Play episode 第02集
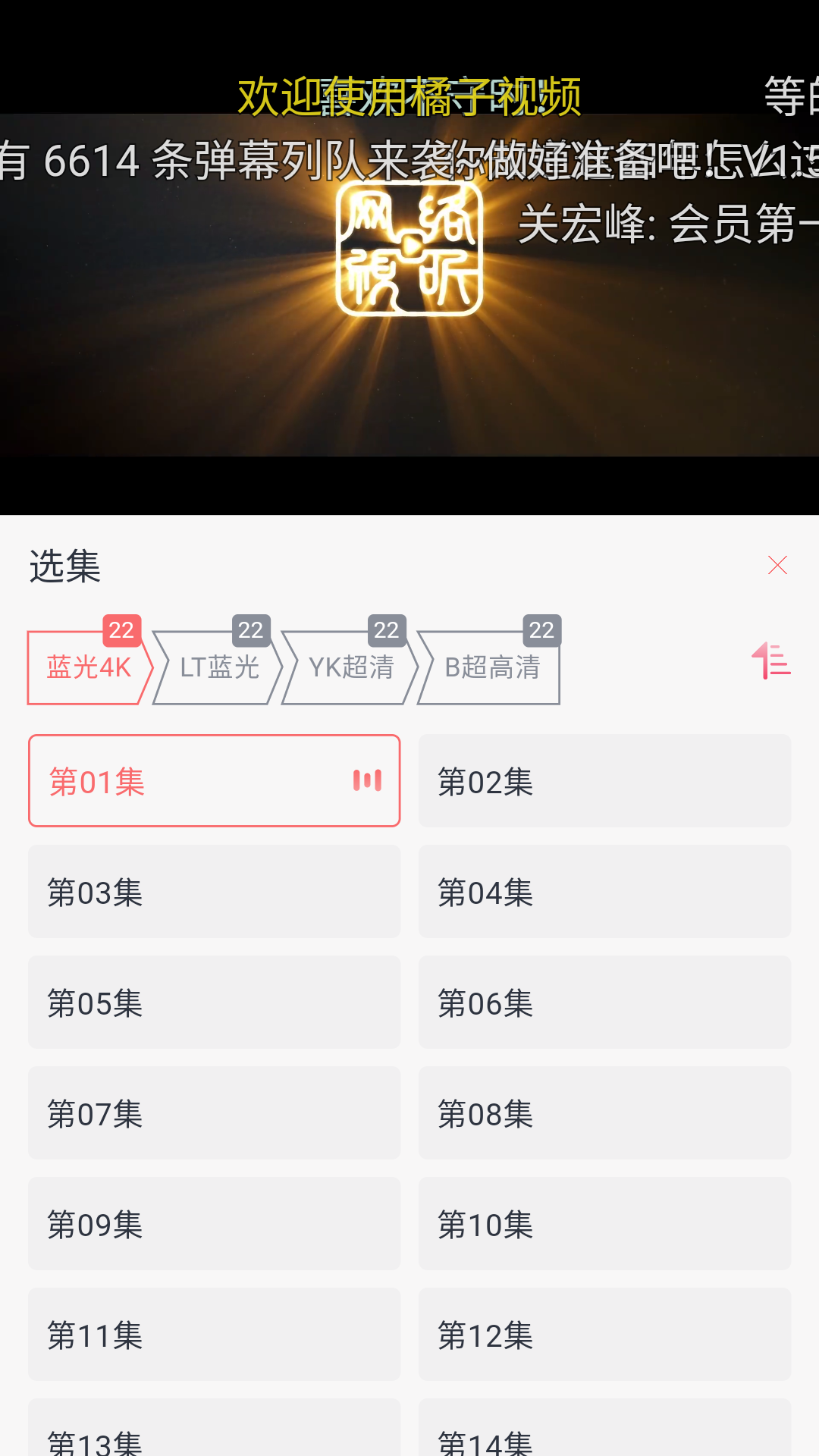The height and width of the screenshot is (1456, 819). [x=604, y=780]
